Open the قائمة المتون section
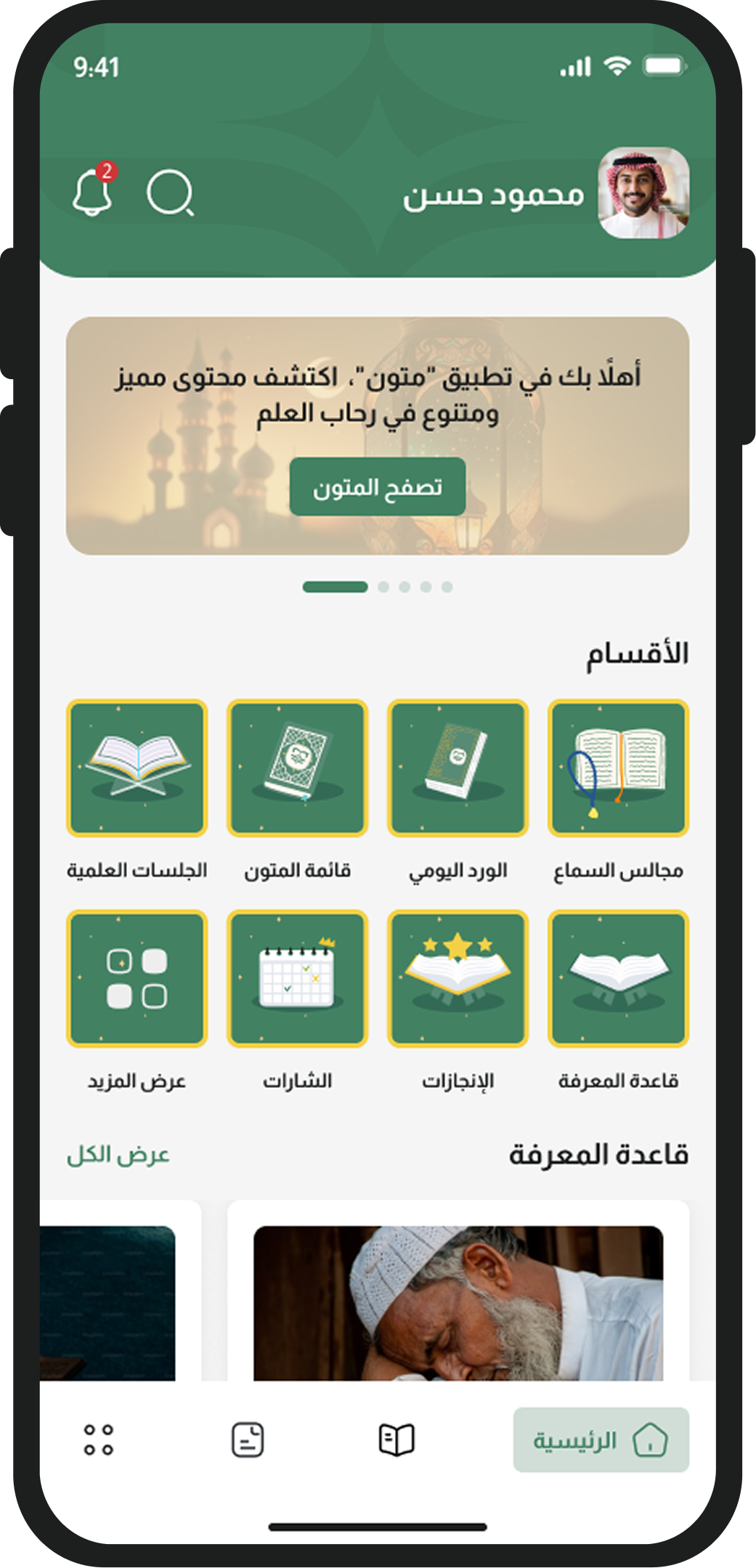 (297, 768)
